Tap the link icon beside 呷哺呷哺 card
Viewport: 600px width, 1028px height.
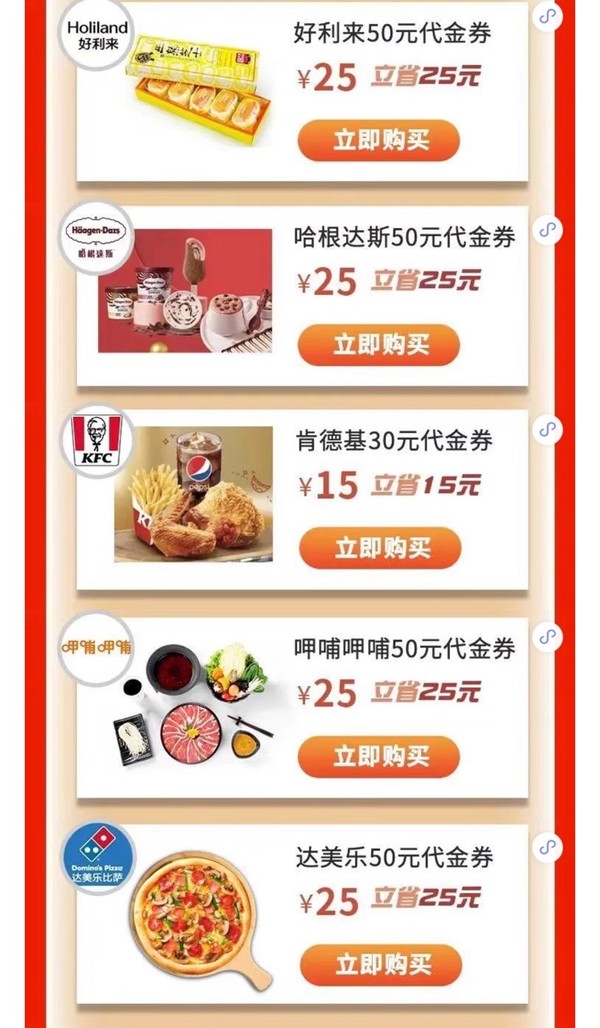pyautogui.click(x=547, y=637)
